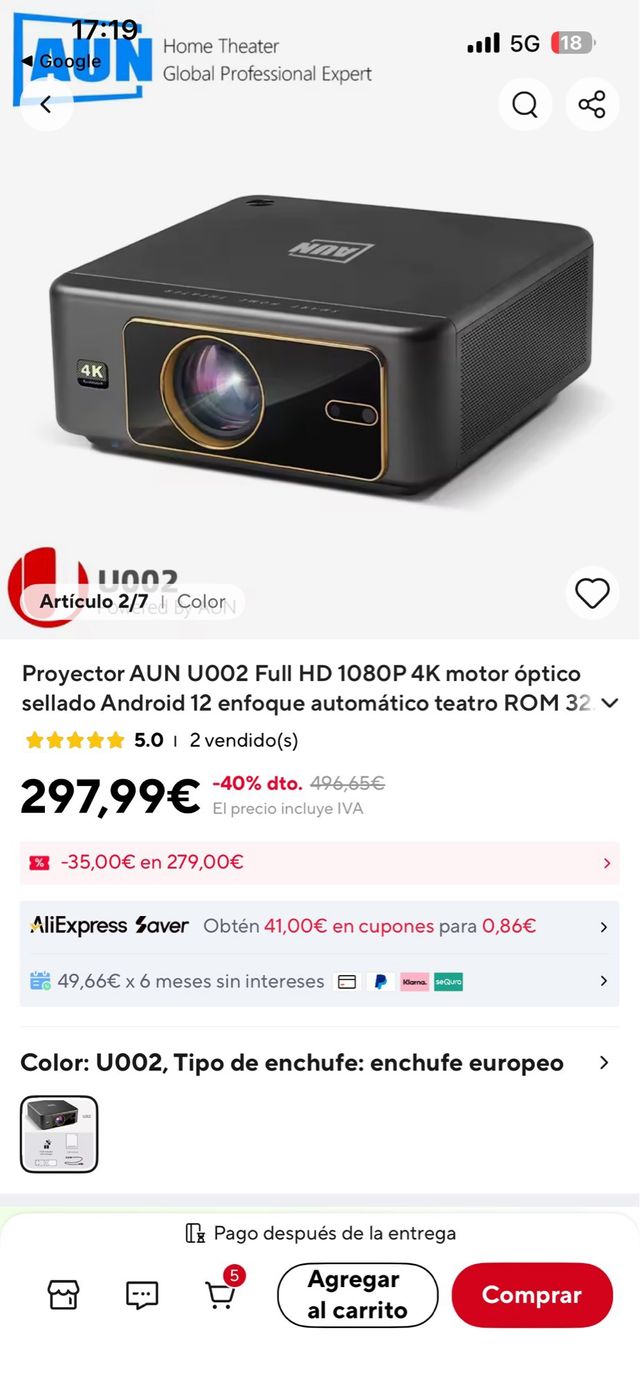Tap the Comprar button
640x1384 pixels.
[x=531, y=1295]
